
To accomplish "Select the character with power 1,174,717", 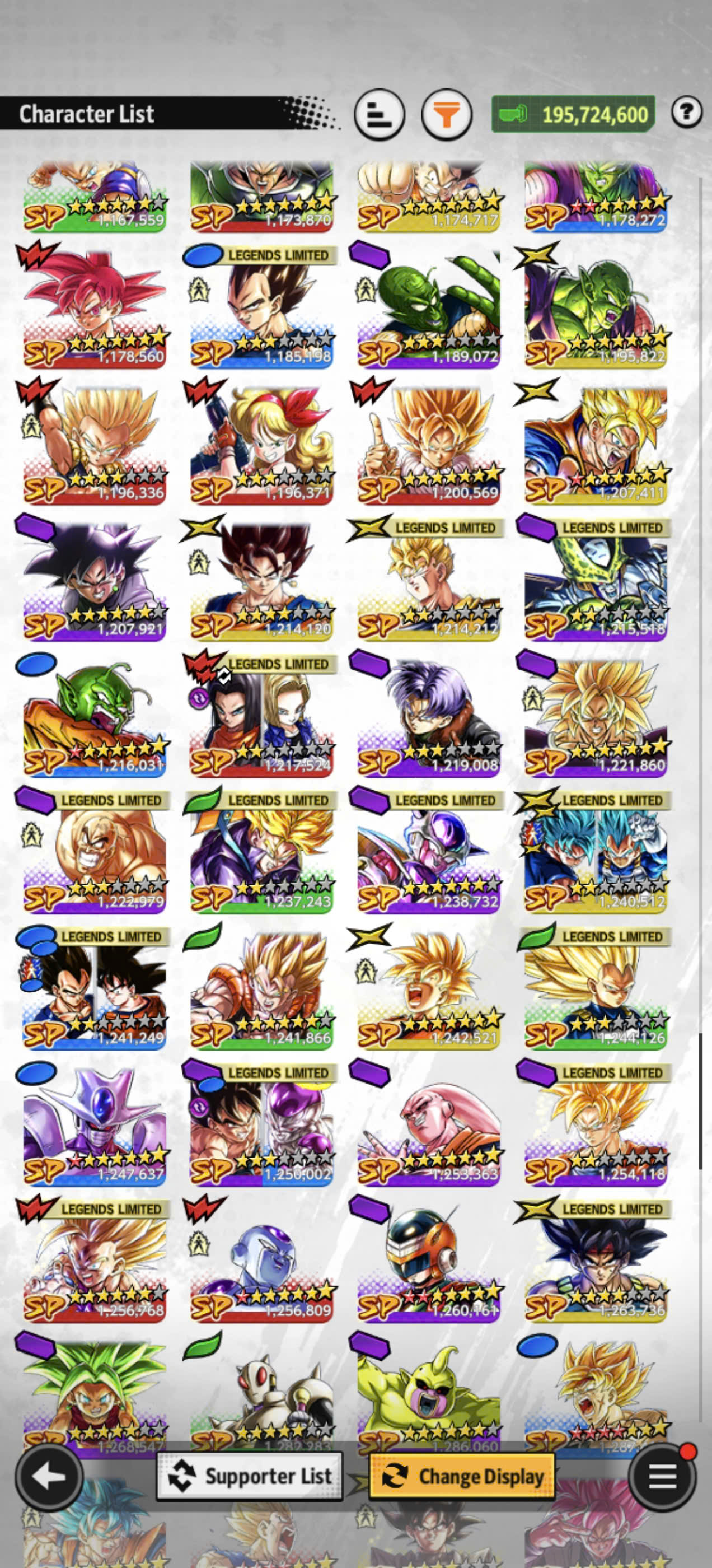I will coord(428,197).
